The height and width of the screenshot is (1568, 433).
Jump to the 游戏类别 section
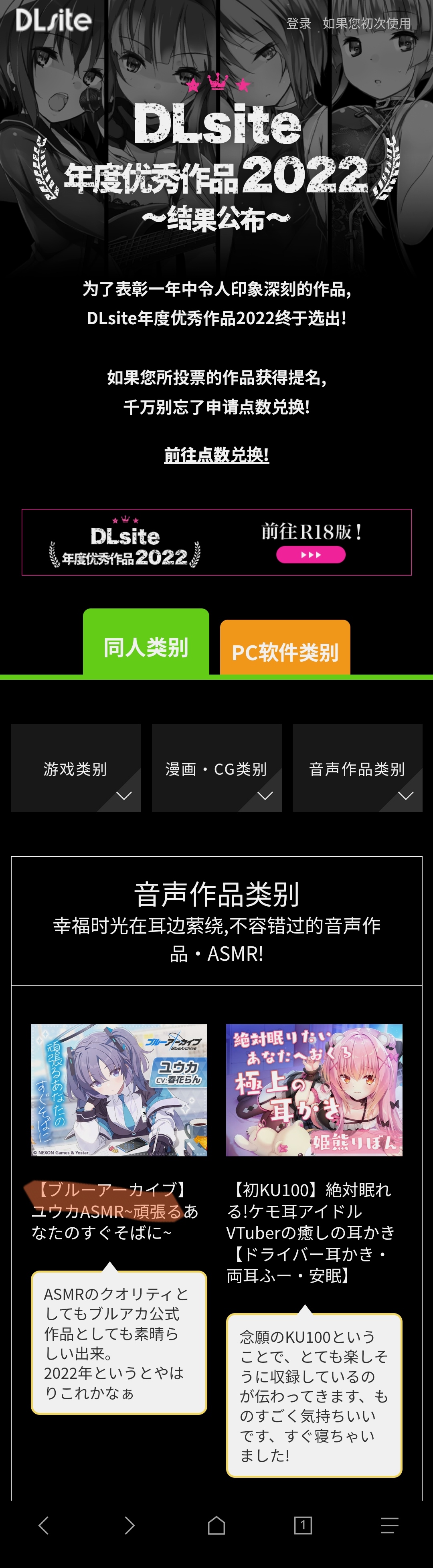point(75,768)
